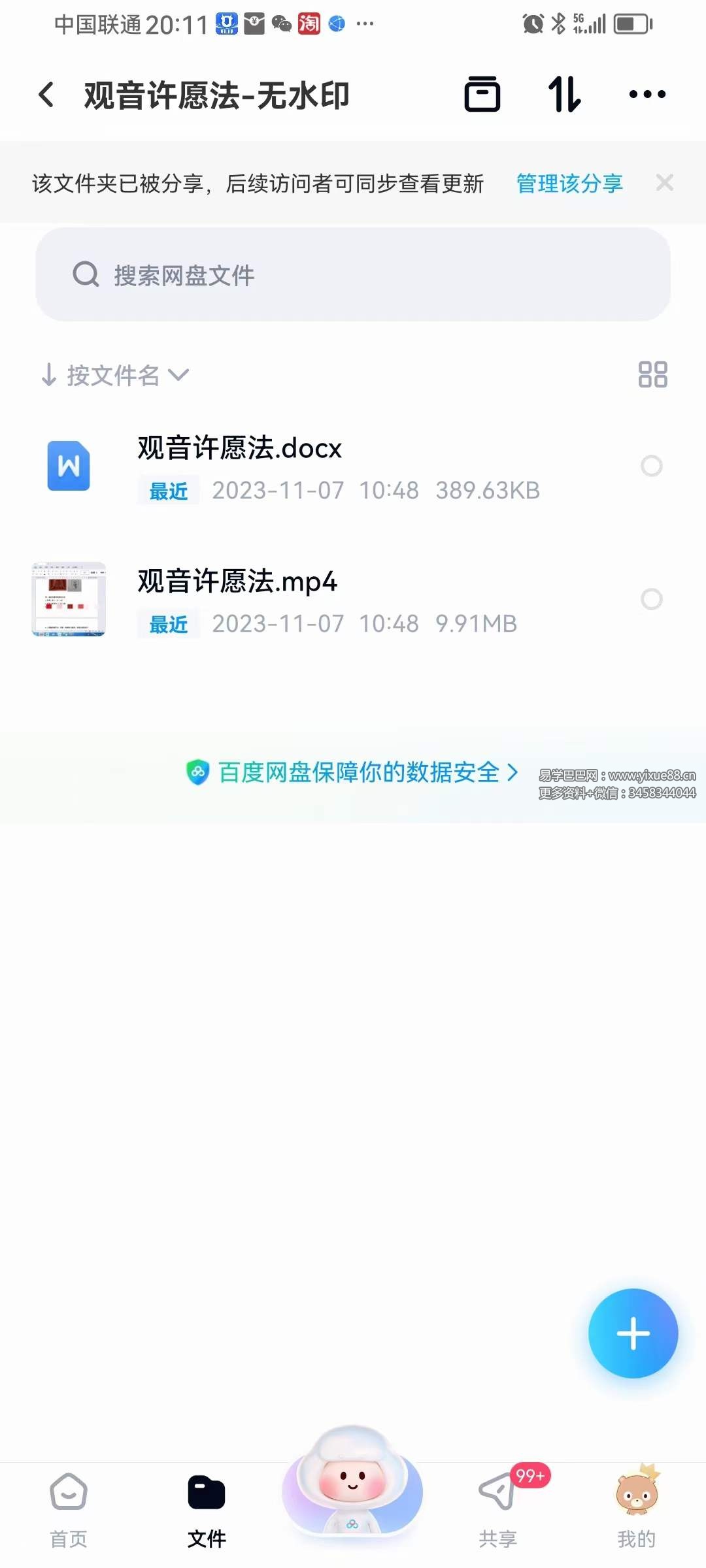The image size is (706, 1568).
Task: Tap the shield icon next to data safety text
Action: coord(197,773)
